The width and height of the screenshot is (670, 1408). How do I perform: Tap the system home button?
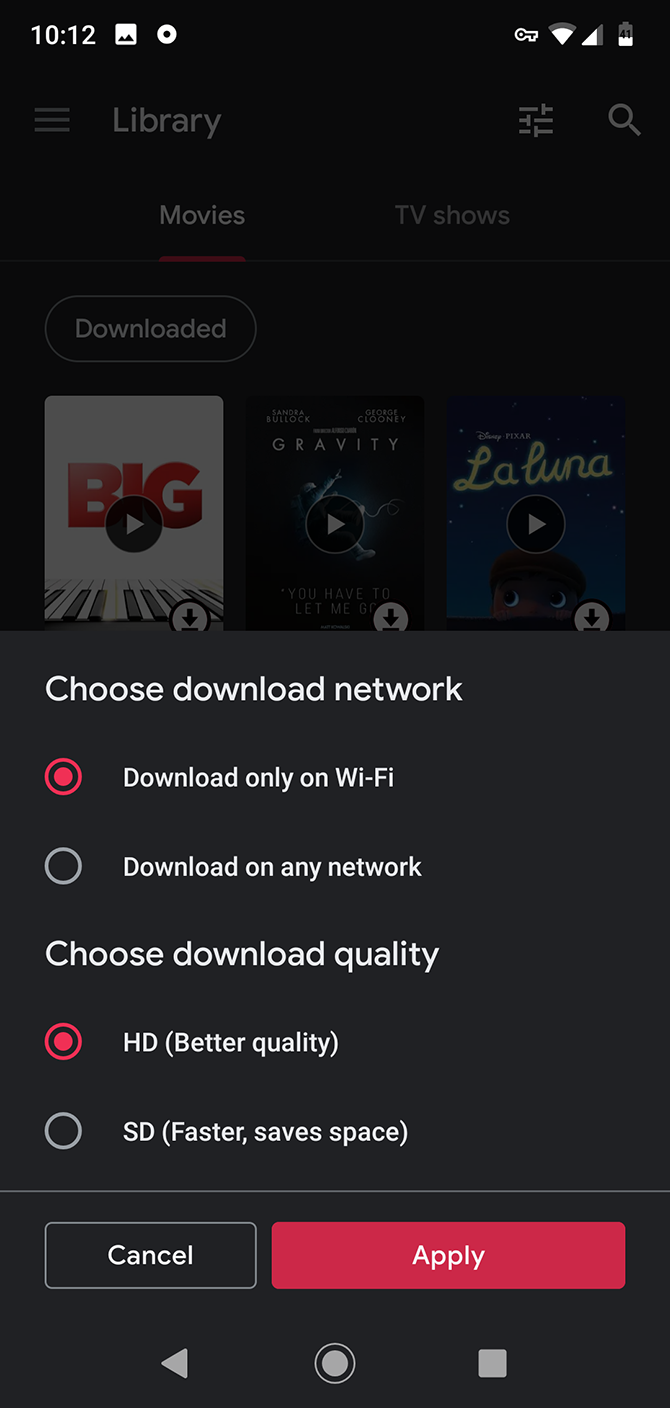(335, 1362)
